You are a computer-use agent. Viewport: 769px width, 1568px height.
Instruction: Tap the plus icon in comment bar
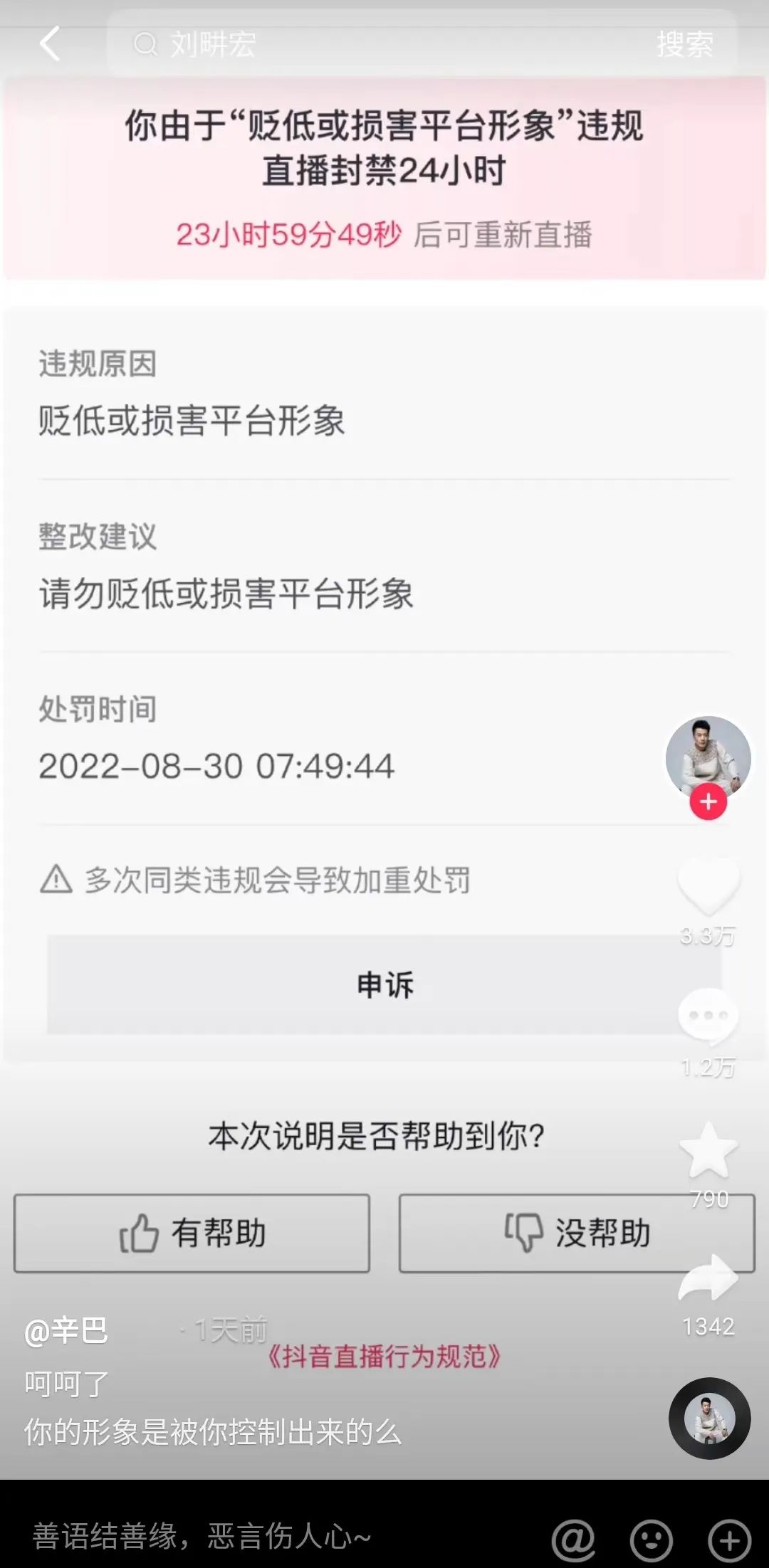tap(729, 1540)
